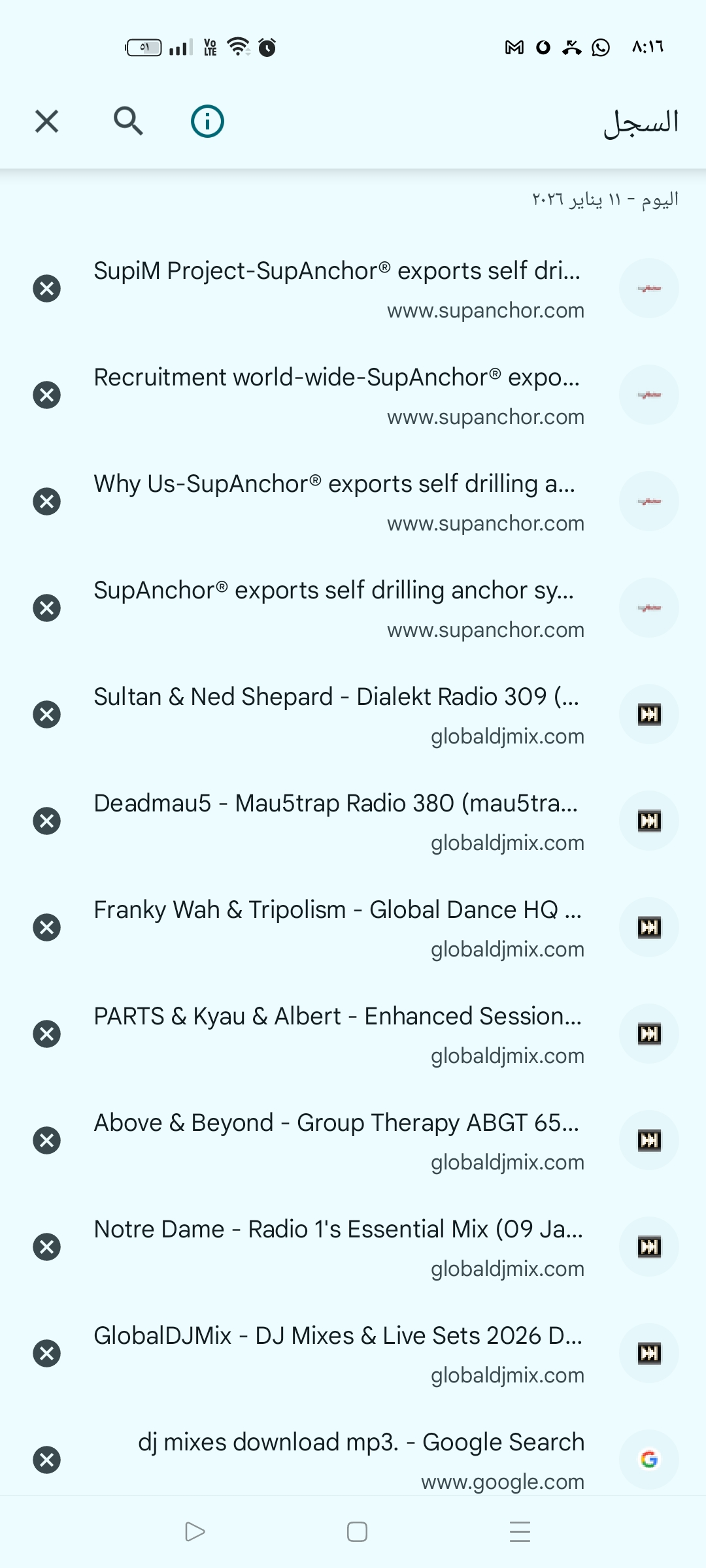
Task: Remove Recruitment world-wide-SupAnchor entry from history
Action: (47, 395)
